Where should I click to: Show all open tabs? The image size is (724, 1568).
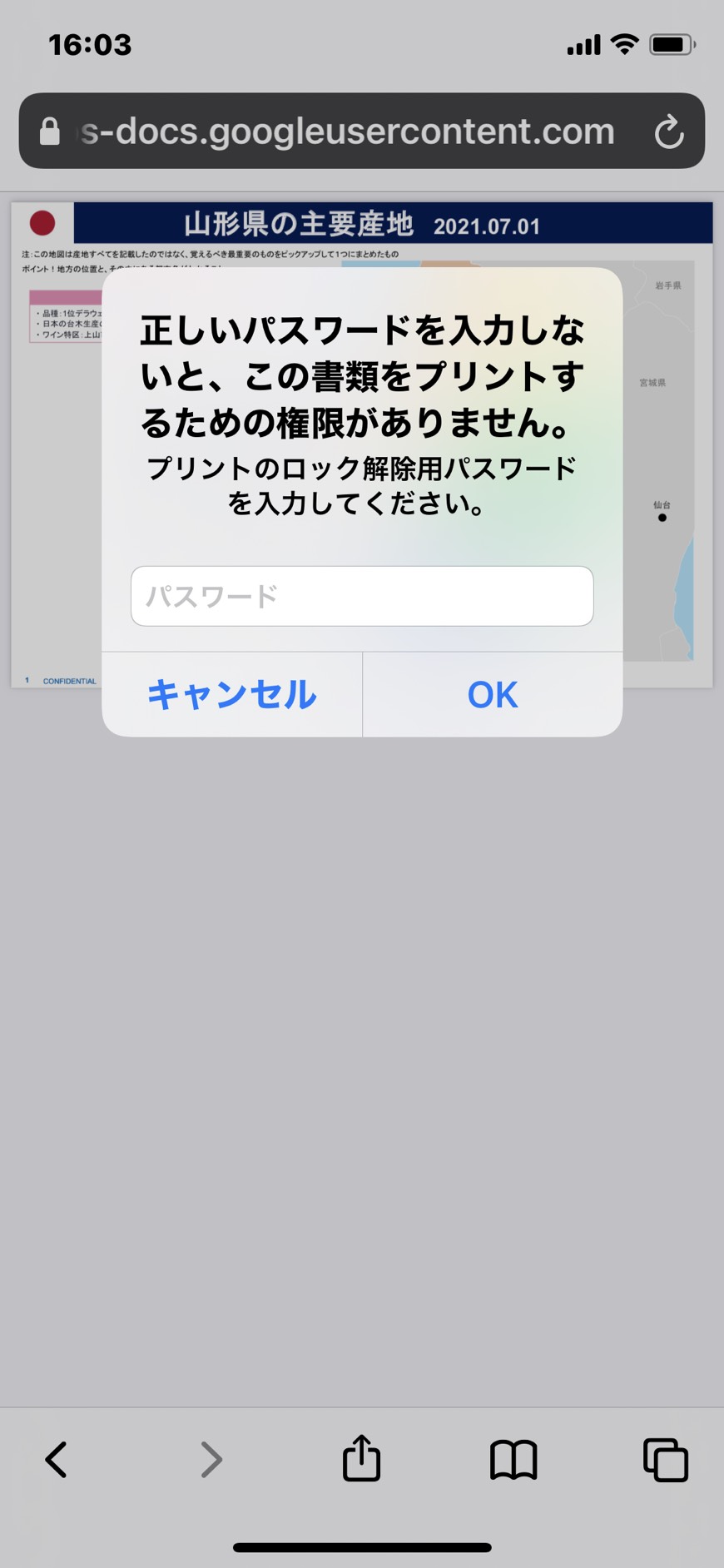(x=666, y=1460)
